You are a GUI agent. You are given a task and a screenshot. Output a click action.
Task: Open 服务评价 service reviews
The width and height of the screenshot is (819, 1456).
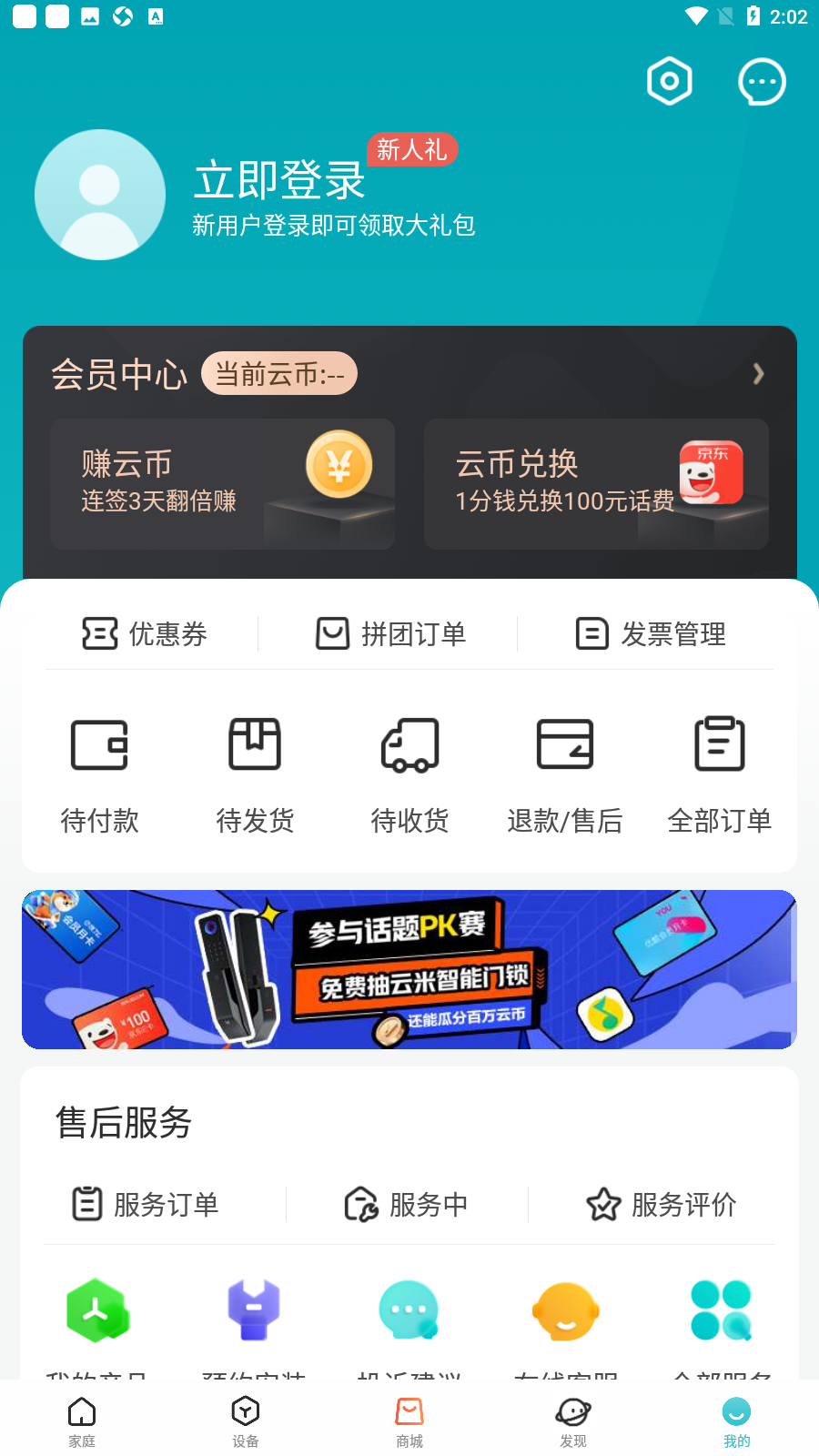661,1204
